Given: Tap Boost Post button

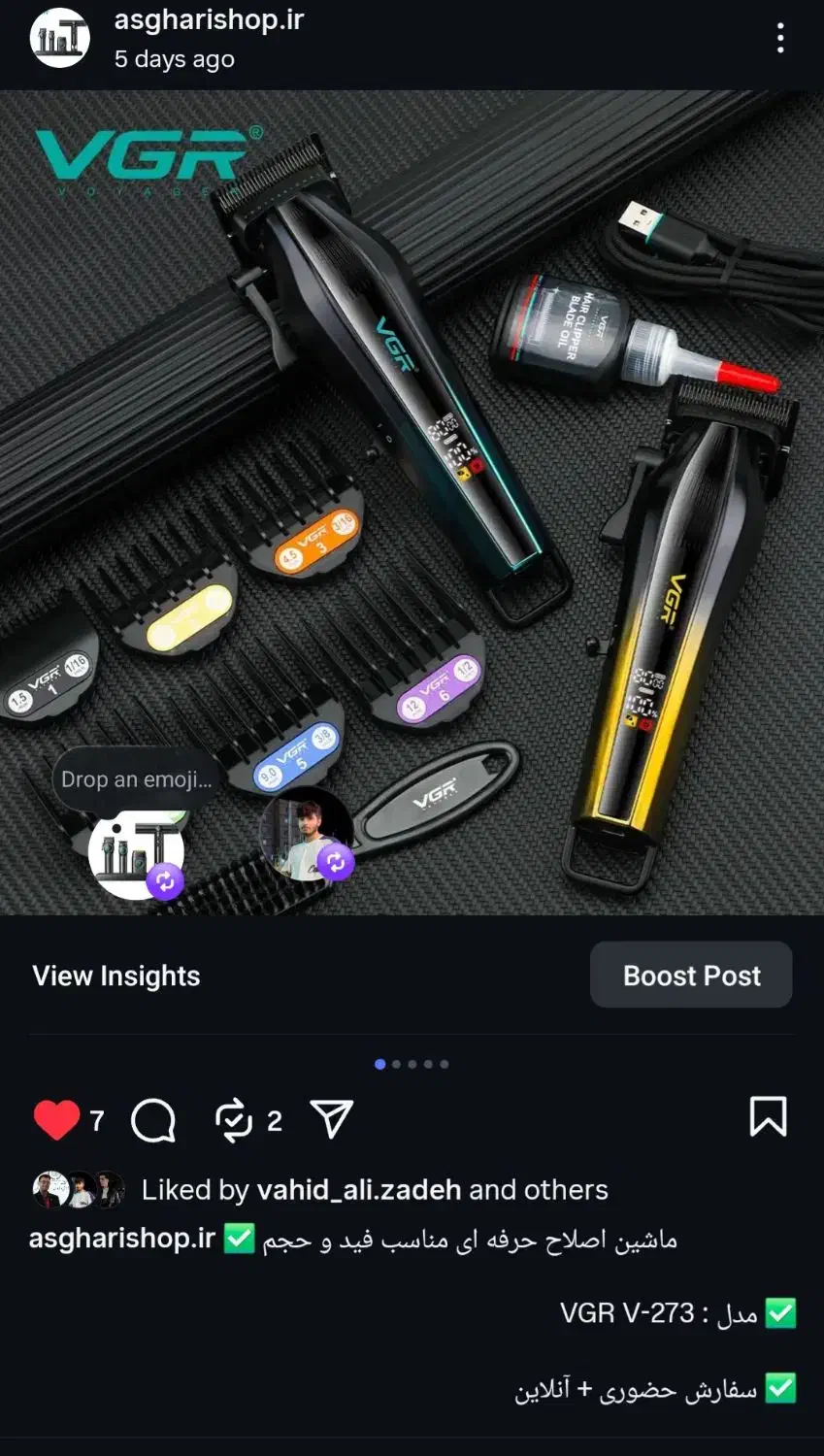Looking at the screenshot, I should point(691,975).
